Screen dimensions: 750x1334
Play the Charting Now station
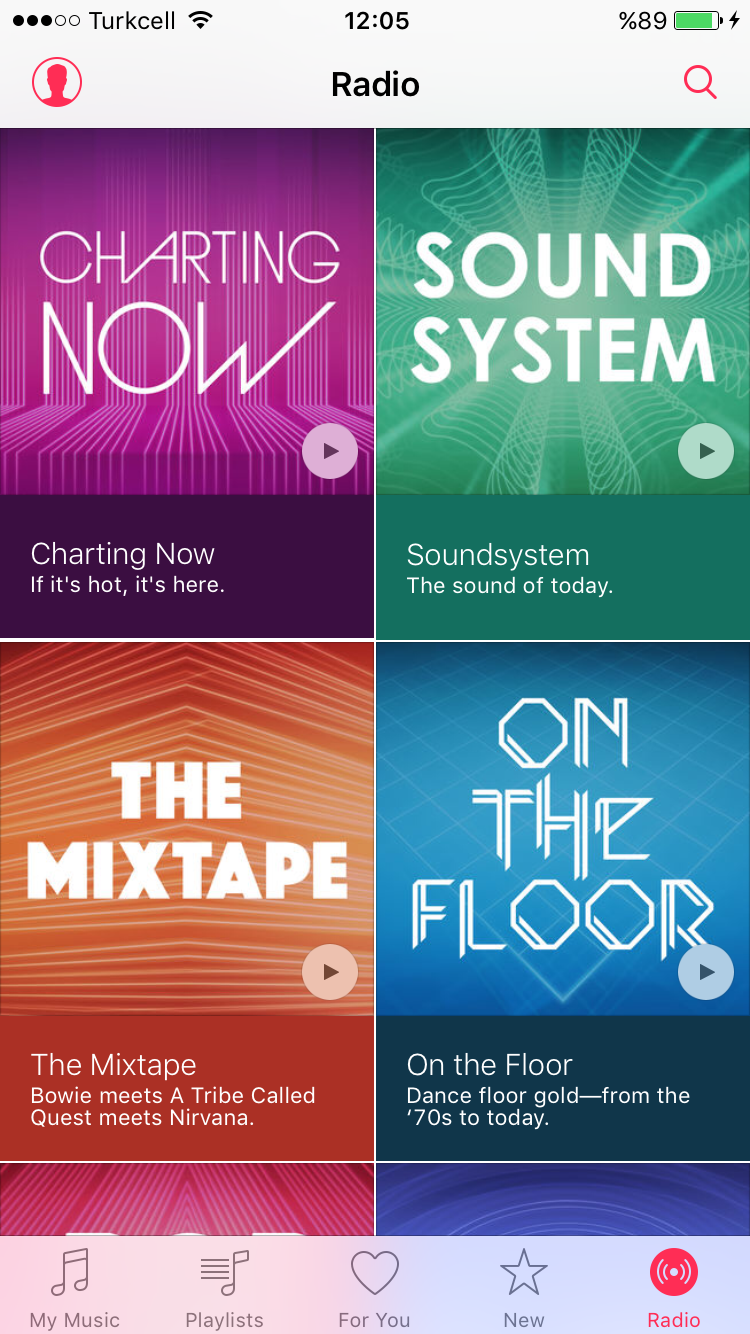330,451
